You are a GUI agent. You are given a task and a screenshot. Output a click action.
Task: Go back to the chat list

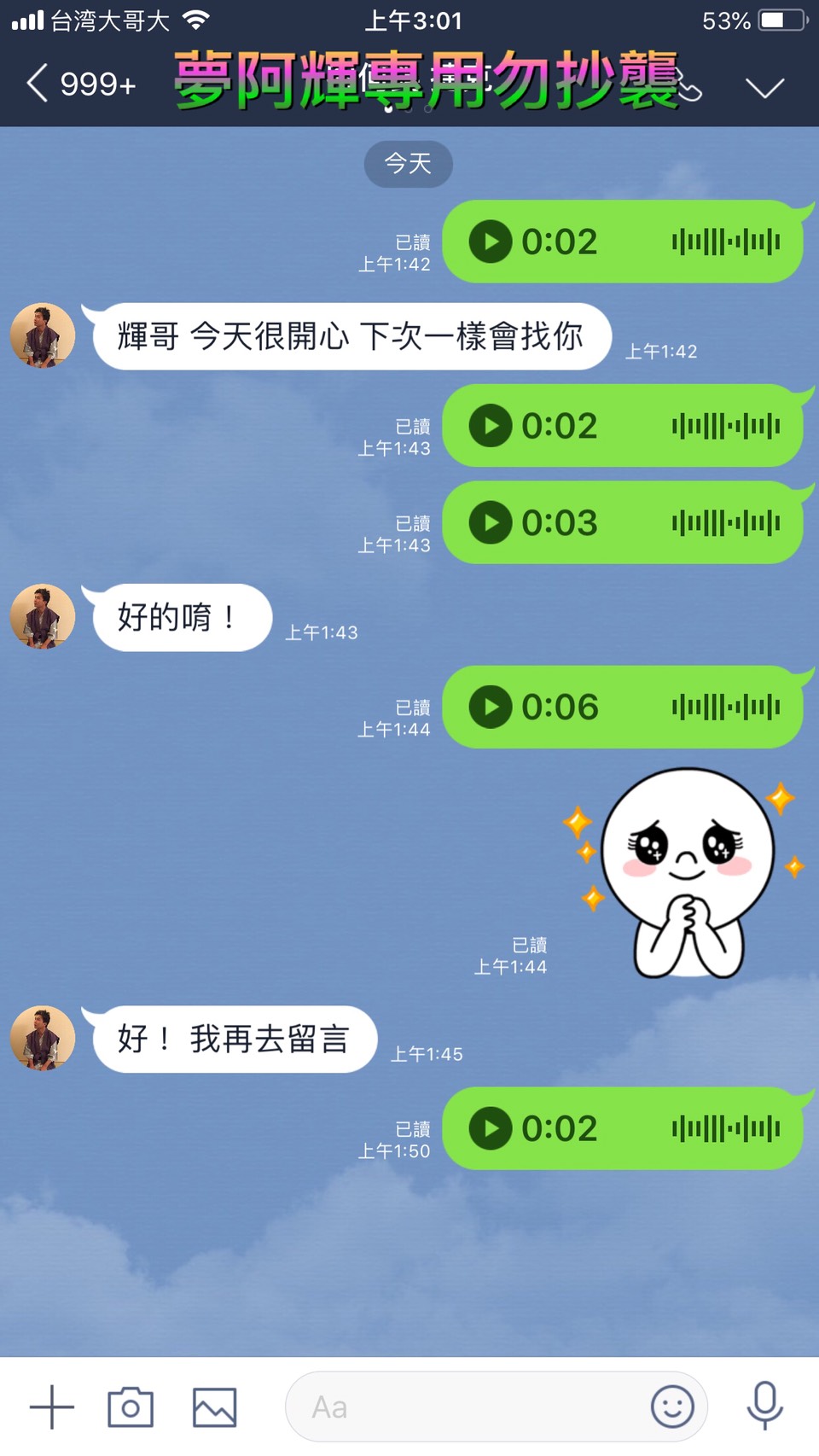pos(38,84)
